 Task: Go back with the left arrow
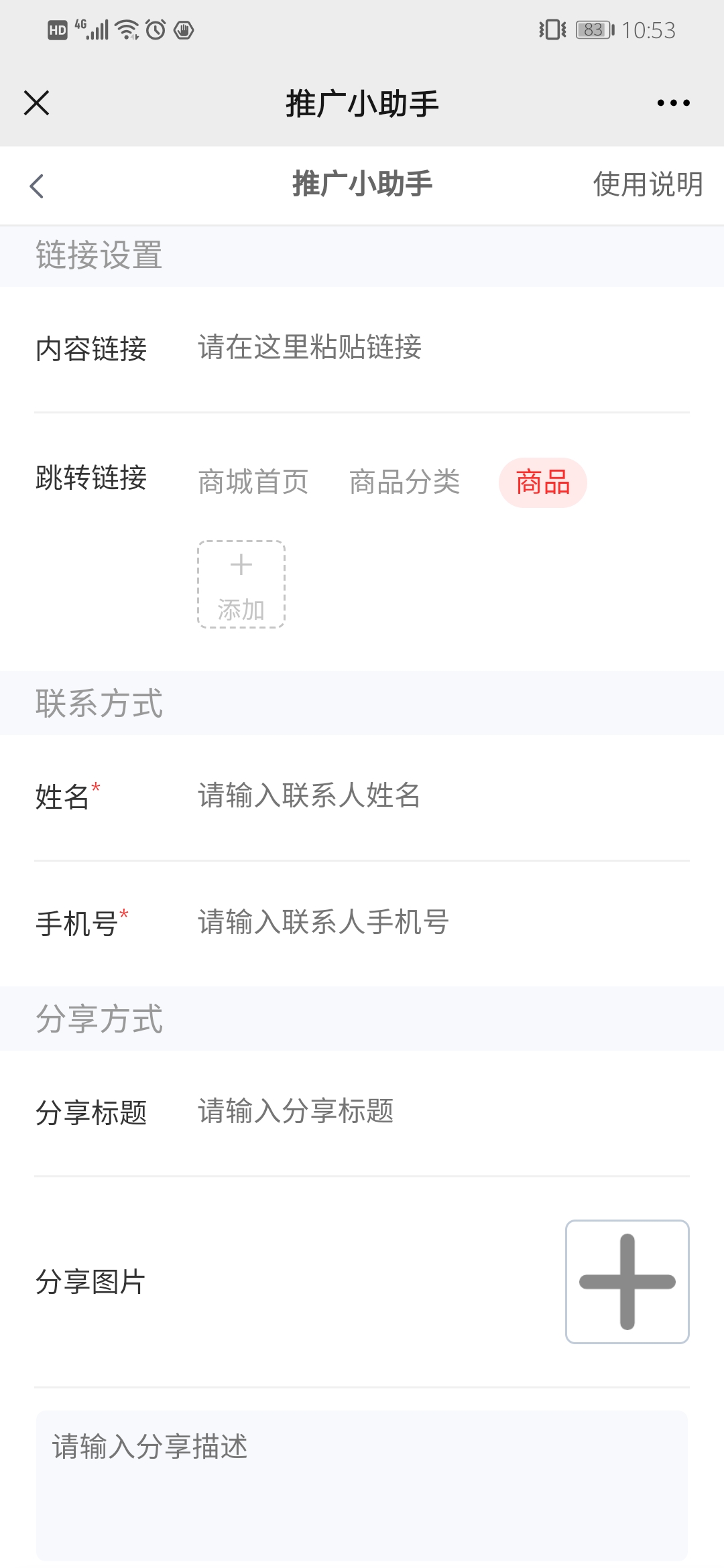tap(38, 186)
